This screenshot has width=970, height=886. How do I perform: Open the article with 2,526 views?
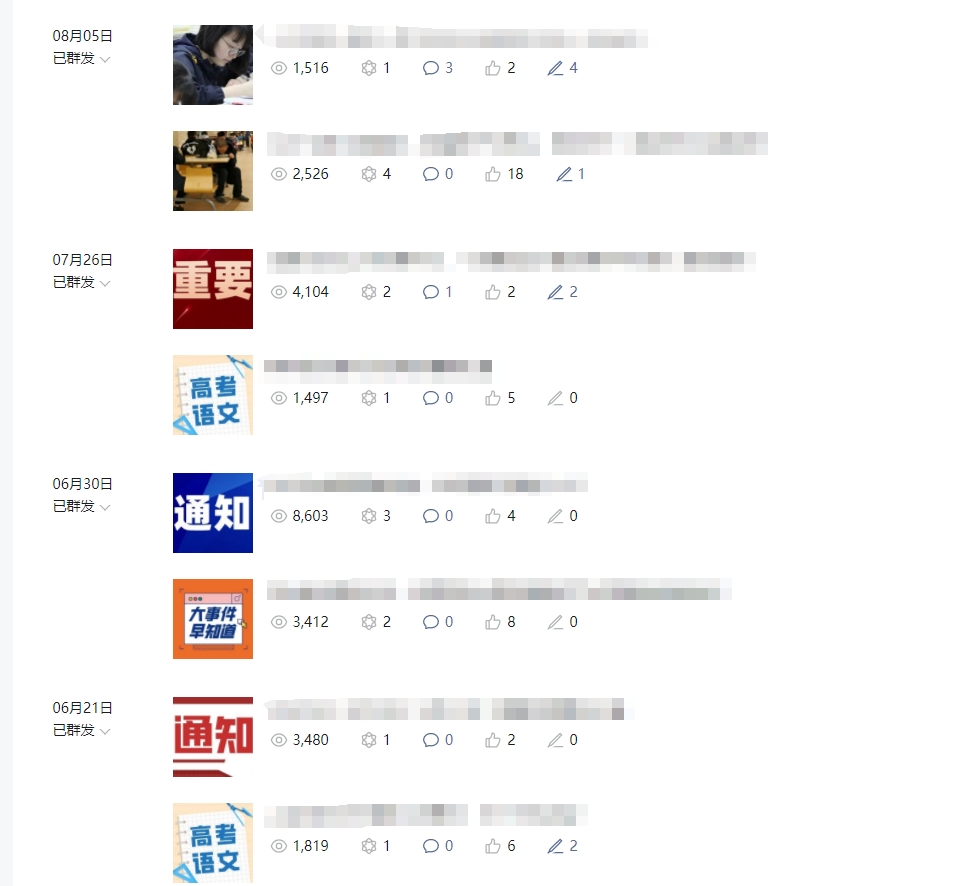click(212, 171)
